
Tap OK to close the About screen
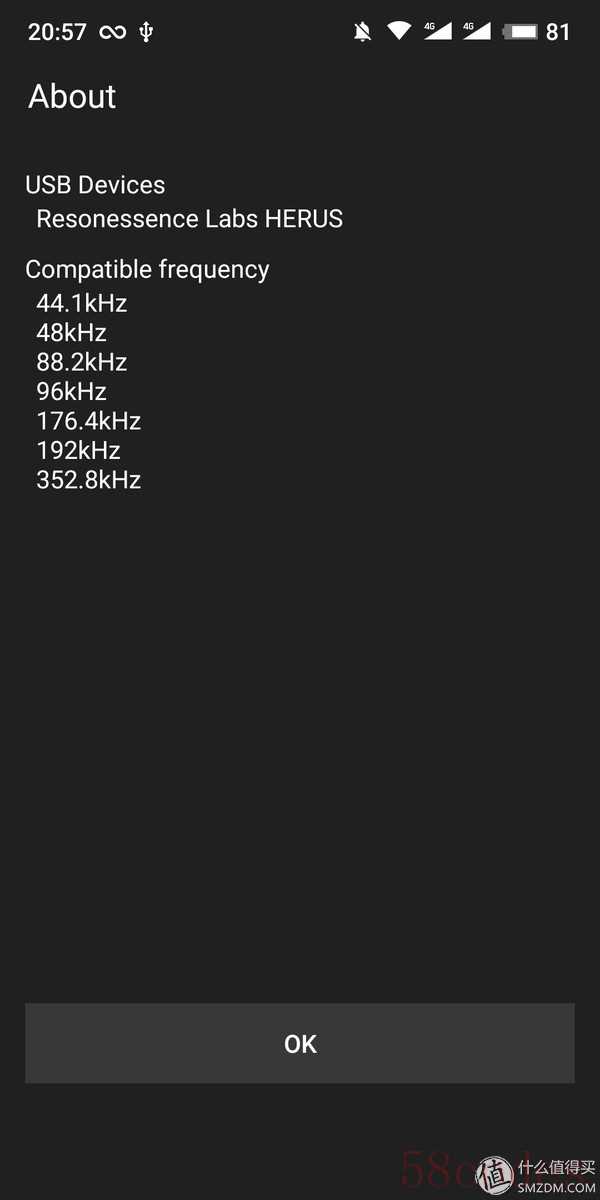tap(300, 1043)
